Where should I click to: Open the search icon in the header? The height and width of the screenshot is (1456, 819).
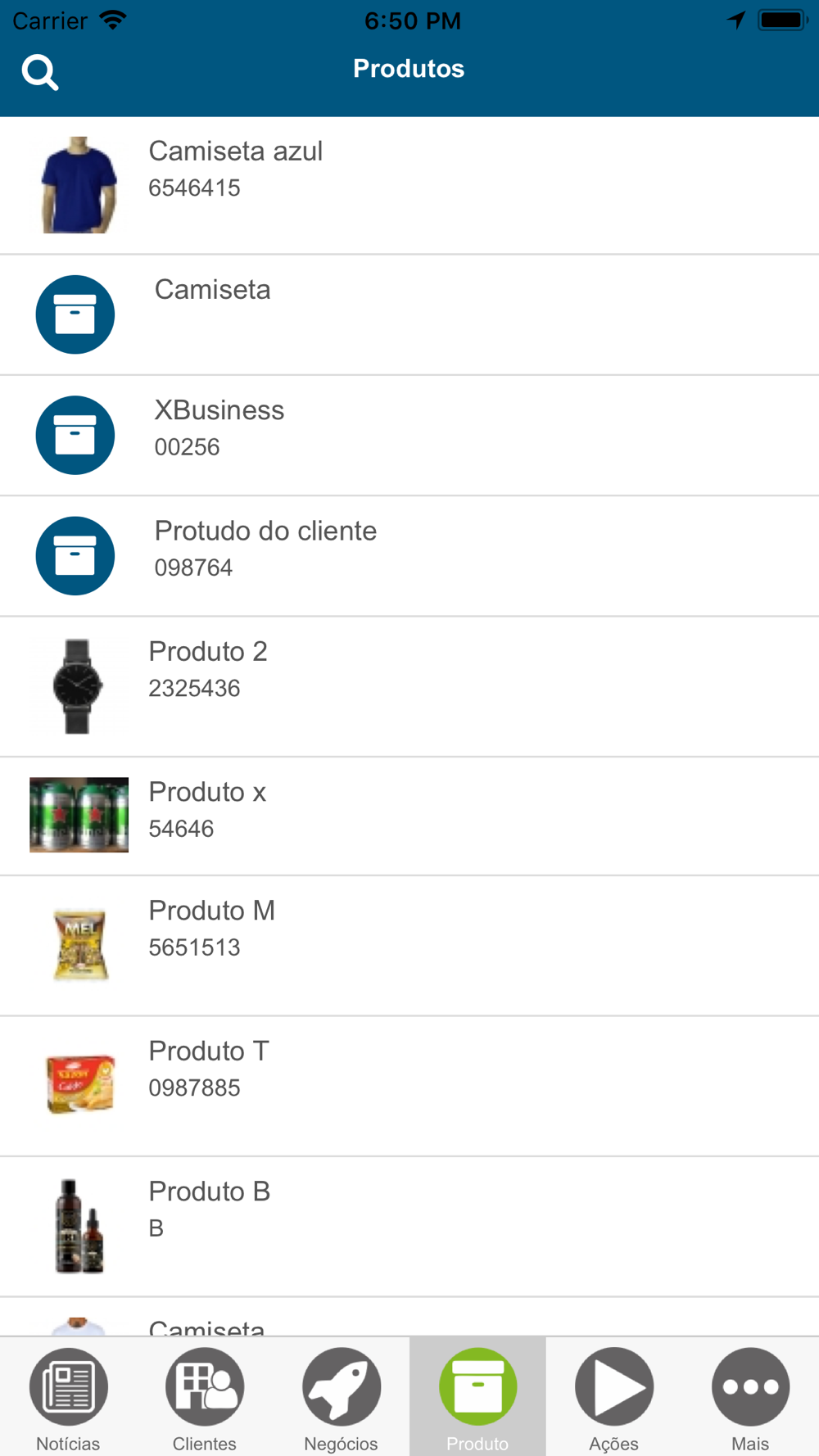(40, 72)
